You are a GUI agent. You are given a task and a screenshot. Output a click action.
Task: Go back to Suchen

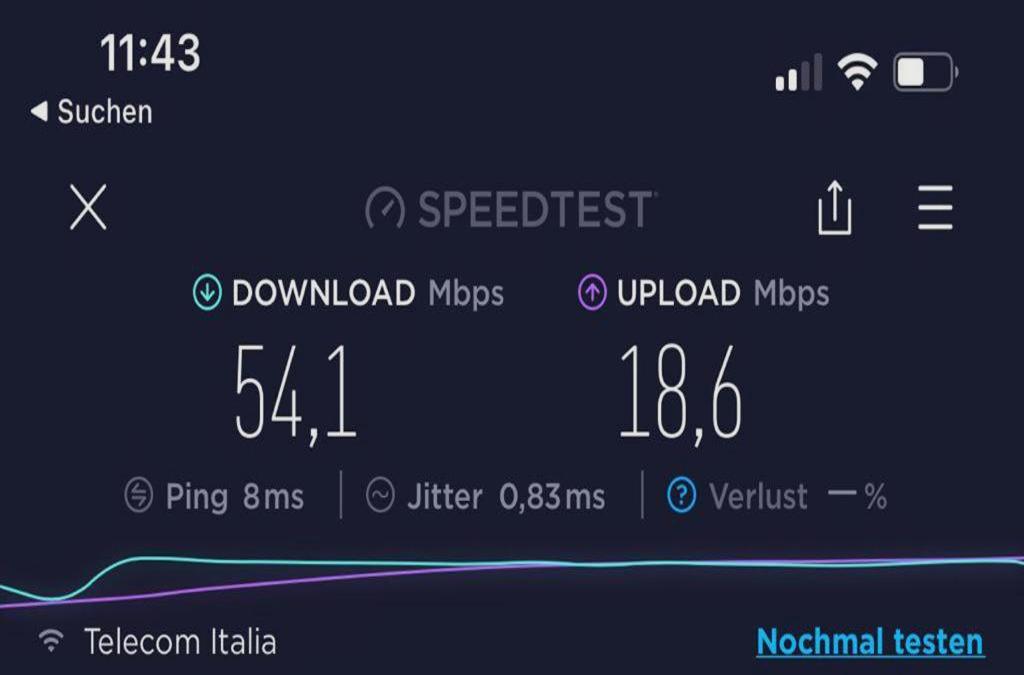tap(92, 111)
